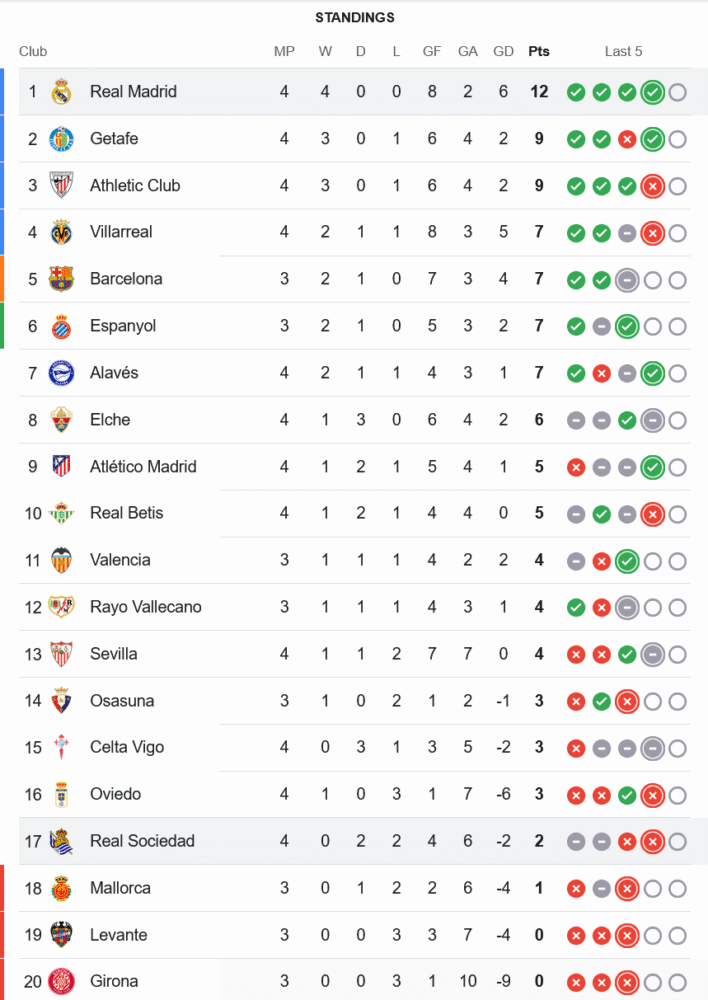View the Celta Vigo row
Screen dimensions: 708x1000
(126, 747)
